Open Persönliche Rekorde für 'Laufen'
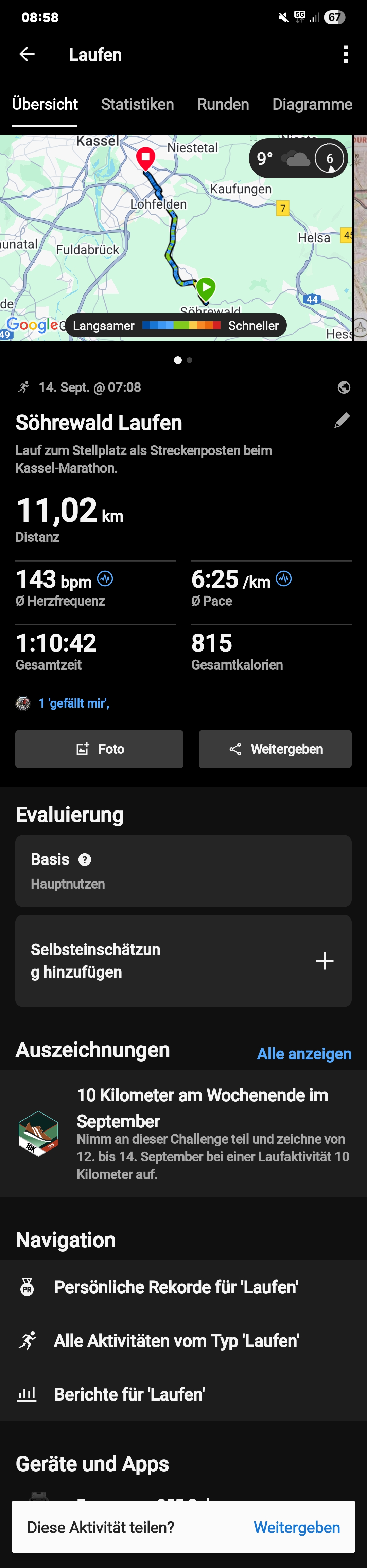 (176, 1287)
